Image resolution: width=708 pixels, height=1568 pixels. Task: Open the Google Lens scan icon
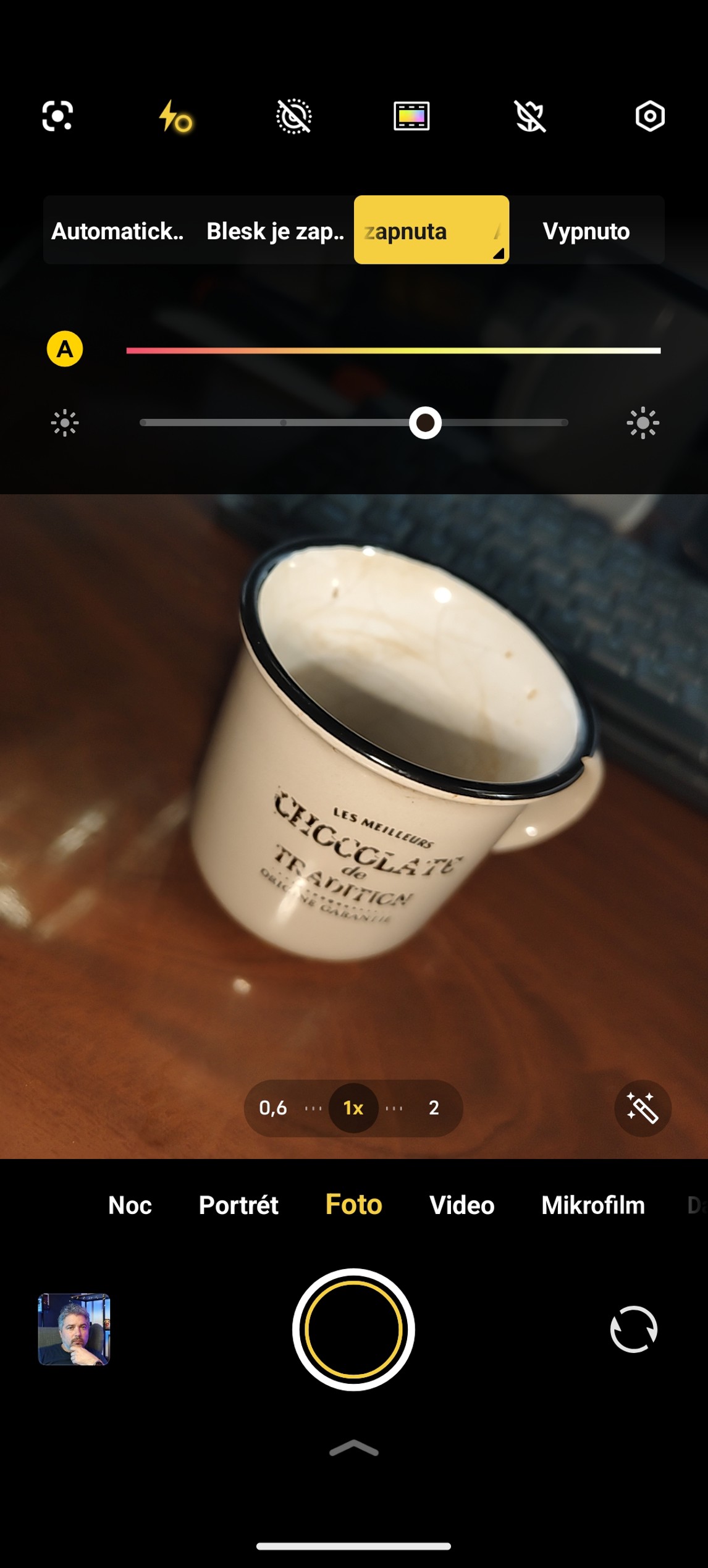pyautogui.click(x=57, y=116)
